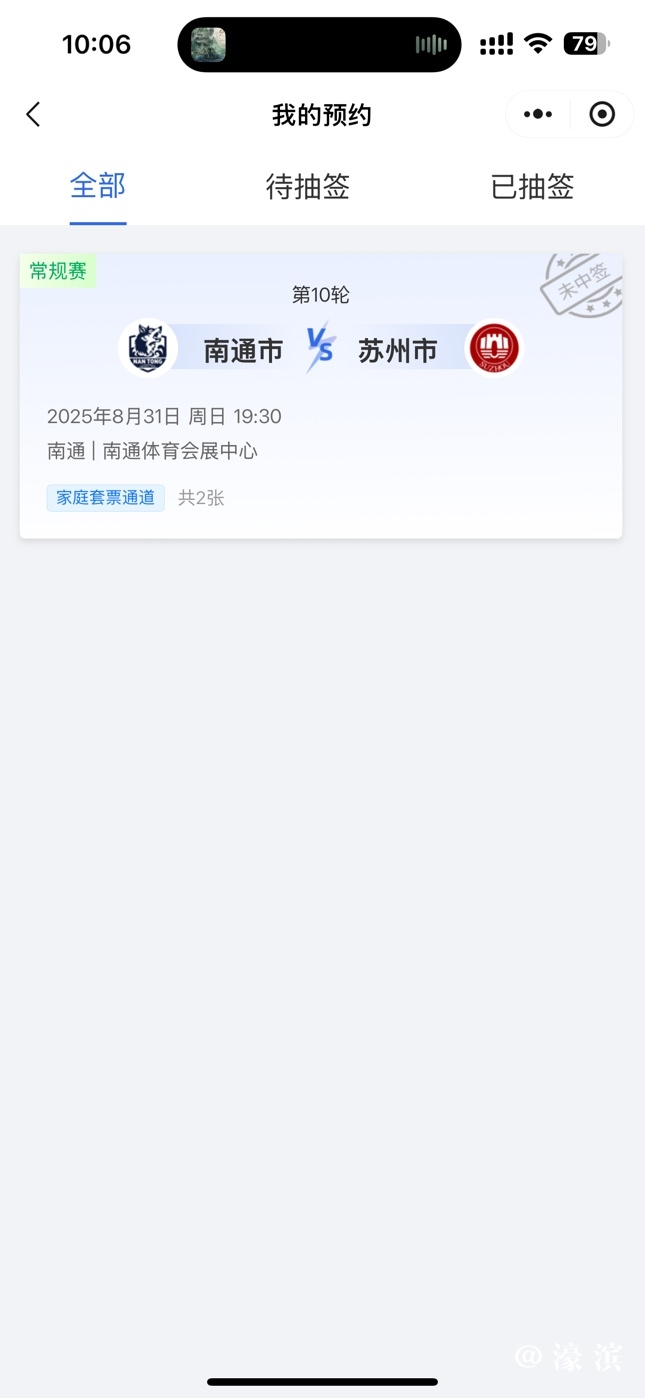Screen dimensions: 645x1398
Task: Open the mini program more options menu
Action: click(x=538, y=115)
